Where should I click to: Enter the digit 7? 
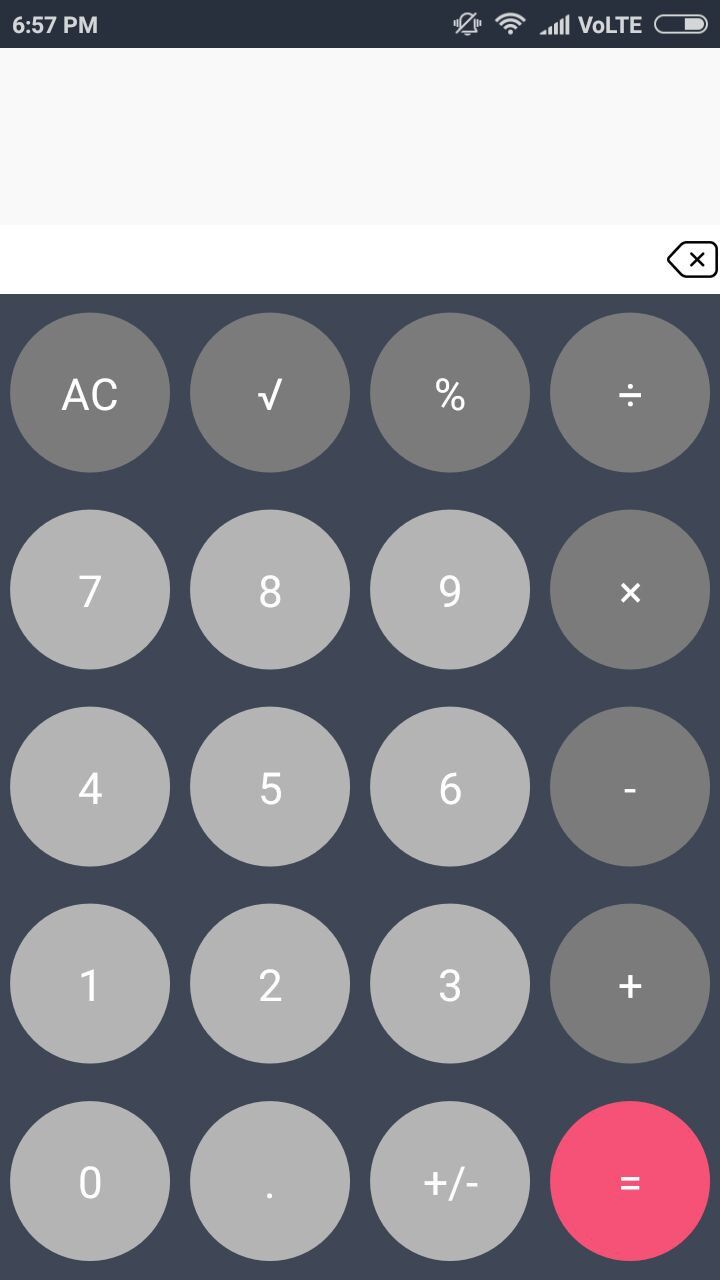(90, 590)
